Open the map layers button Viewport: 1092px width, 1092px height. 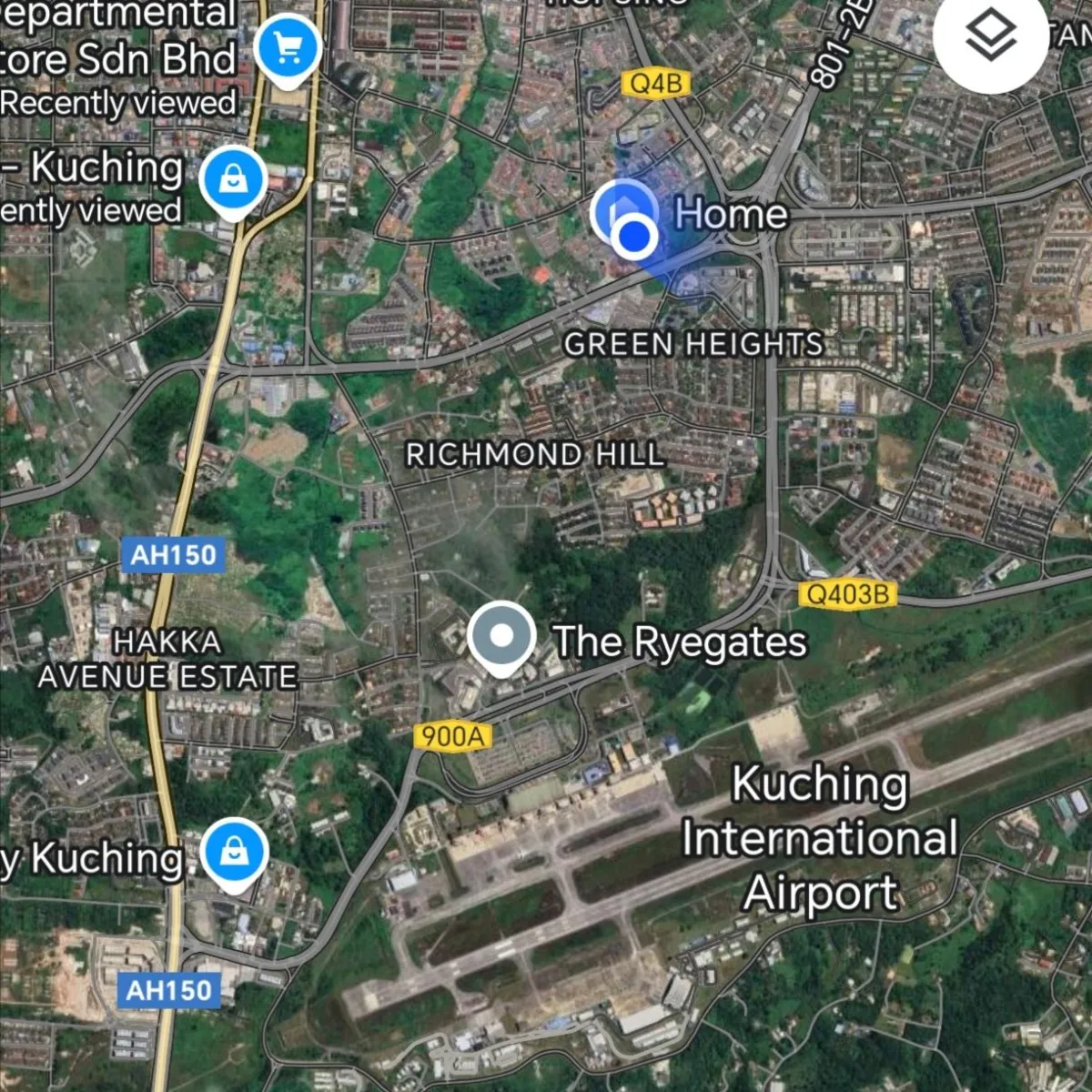990,36
